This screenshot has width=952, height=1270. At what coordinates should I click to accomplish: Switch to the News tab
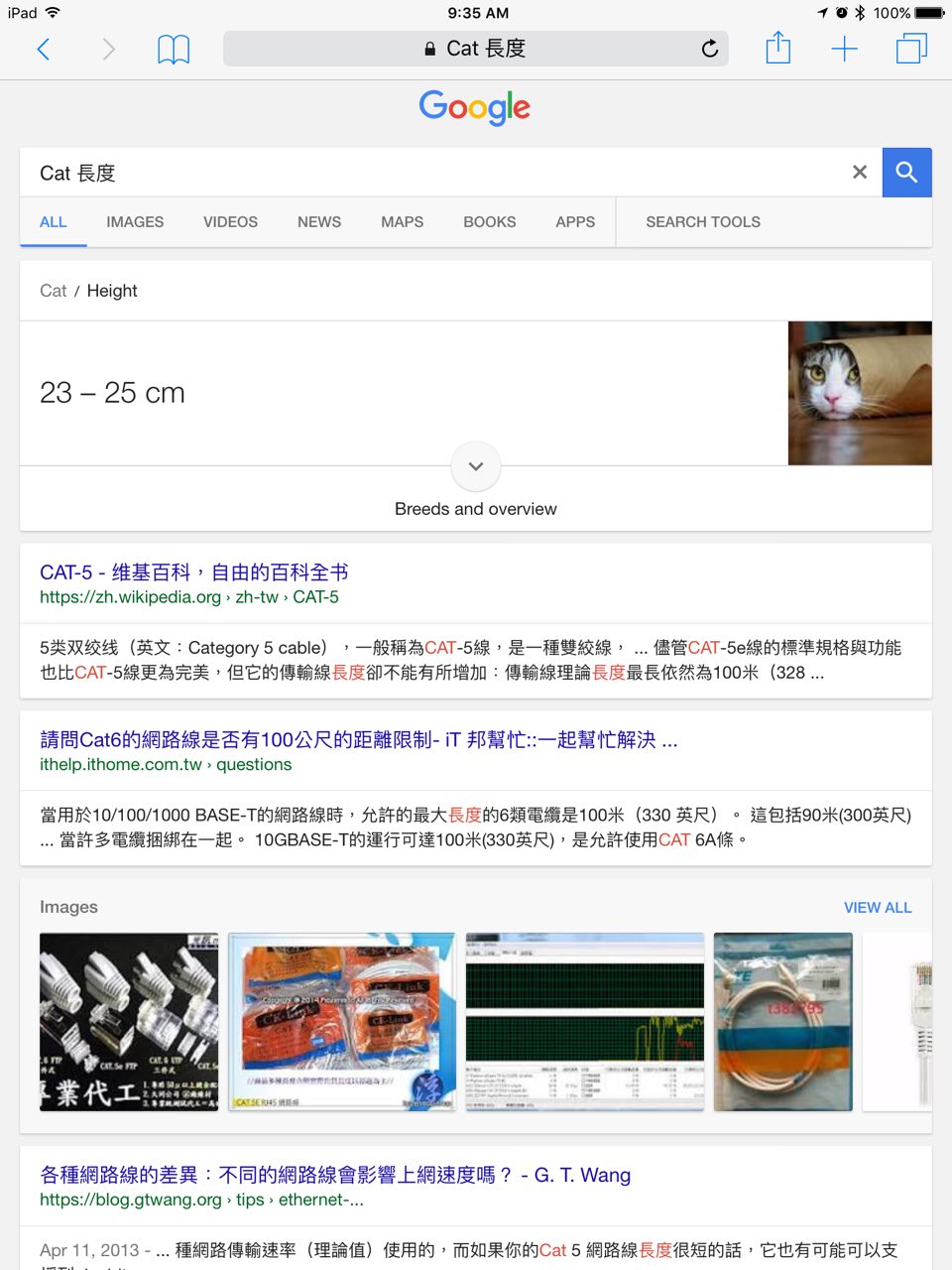point(319,222)
